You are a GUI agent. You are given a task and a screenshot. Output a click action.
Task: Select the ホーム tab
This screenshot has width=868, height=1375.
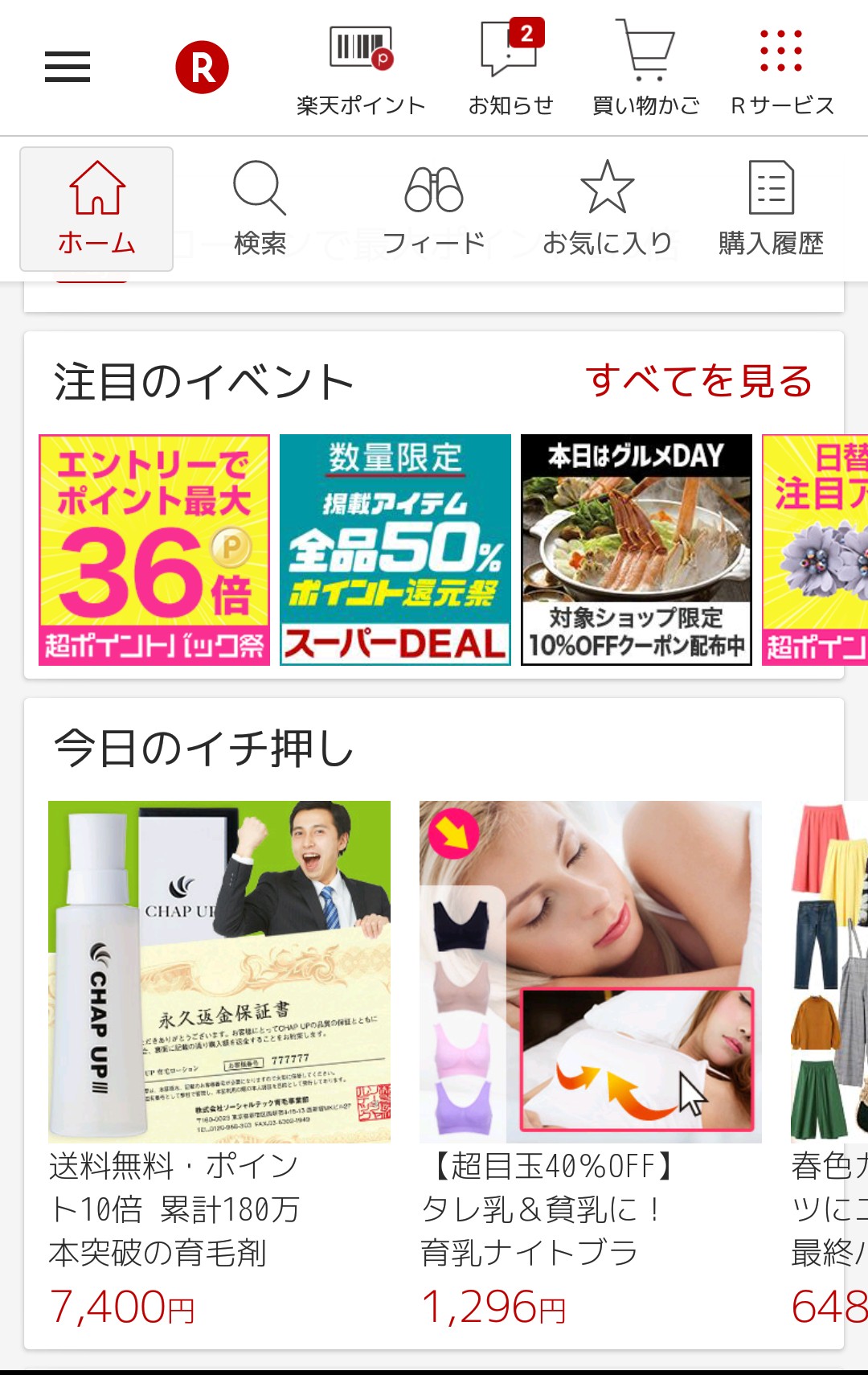[96, 209]
